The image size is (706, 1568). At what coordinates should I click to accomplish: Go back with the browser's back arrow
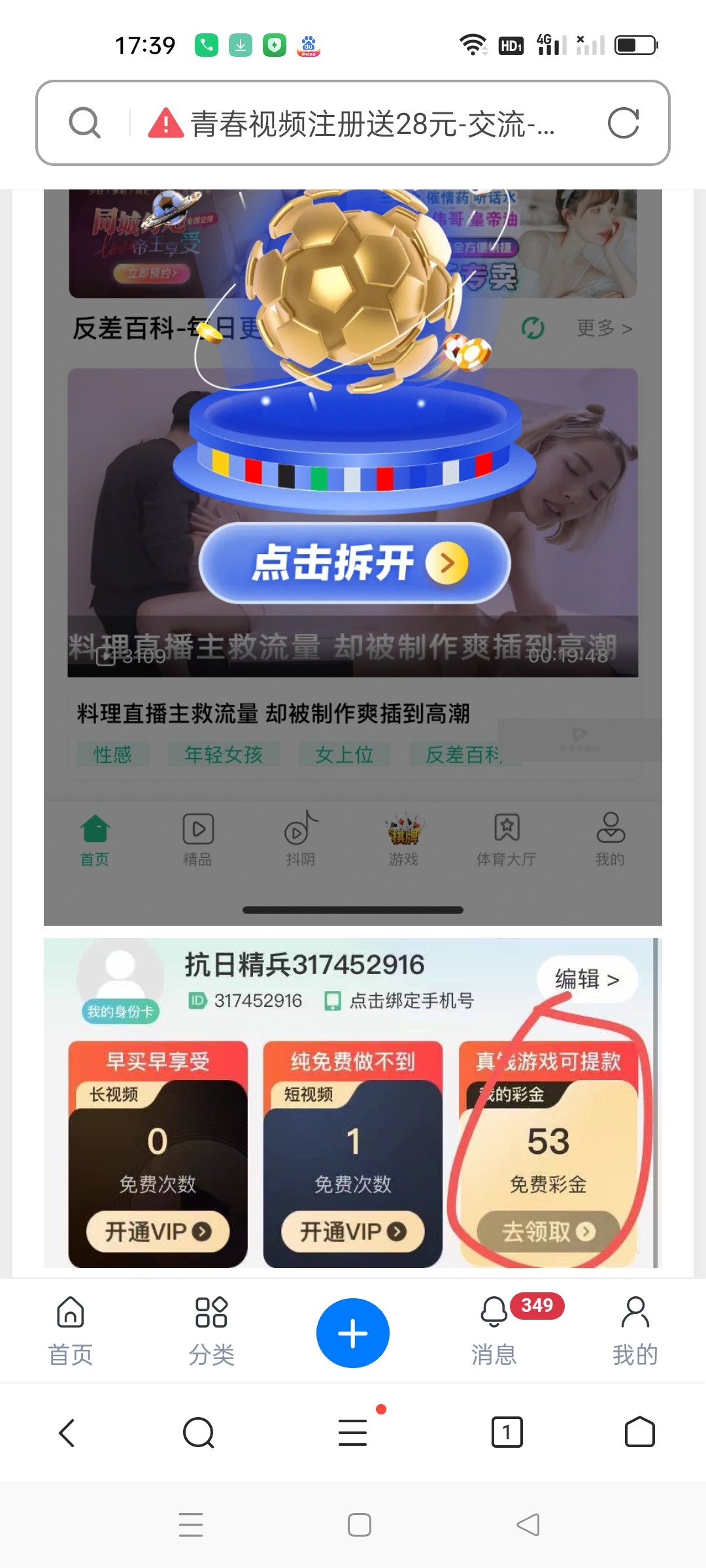coord(67,1433)
